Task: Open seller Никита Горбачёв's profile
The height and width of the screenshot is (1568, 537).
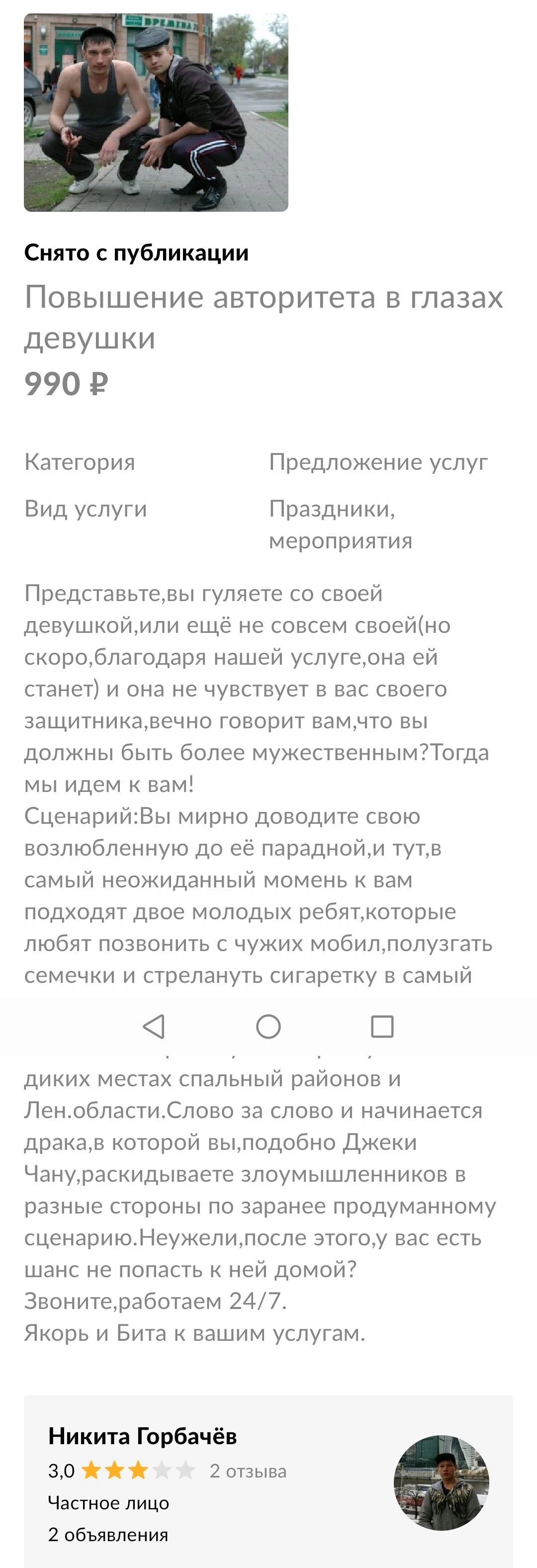Action: tap(143, 1436)
